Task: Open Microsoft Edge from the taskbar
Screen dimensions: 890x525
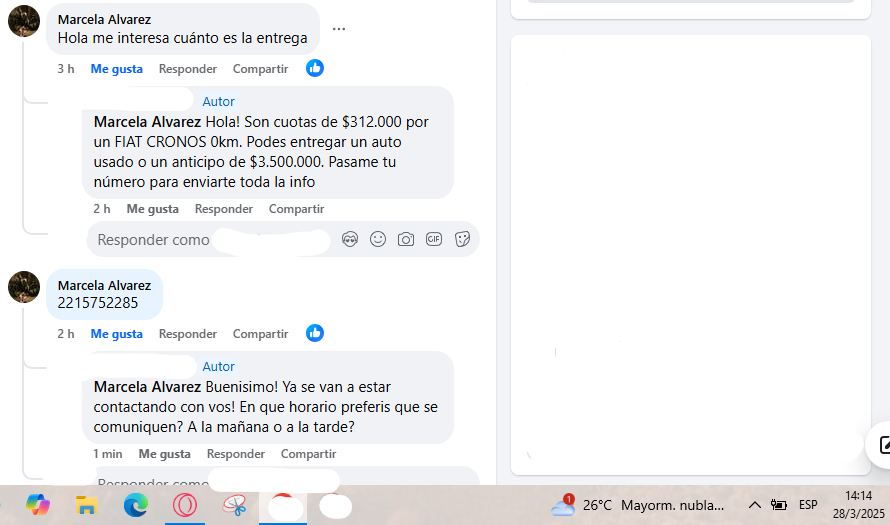Action: click(136, 506)
